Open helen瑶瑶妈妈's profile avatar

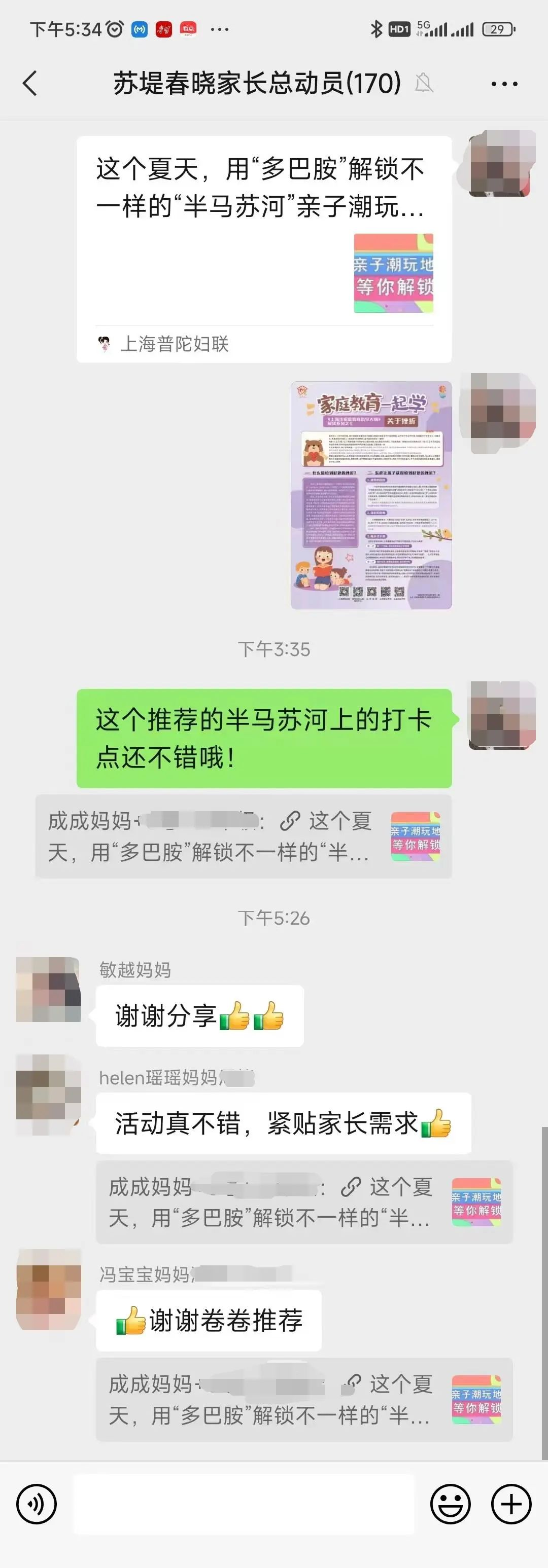click(x=48, y=1095)
